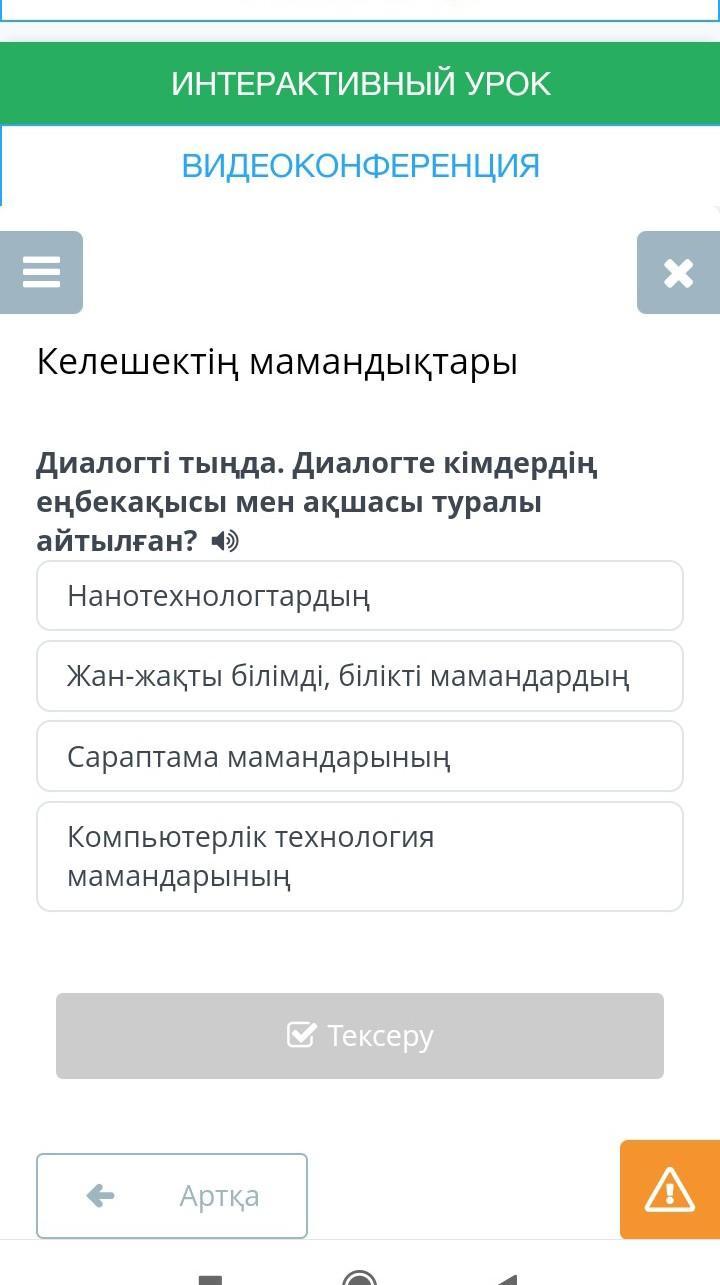Open the hamburger menu
The image size is (720, 1285).
point(41,272)
